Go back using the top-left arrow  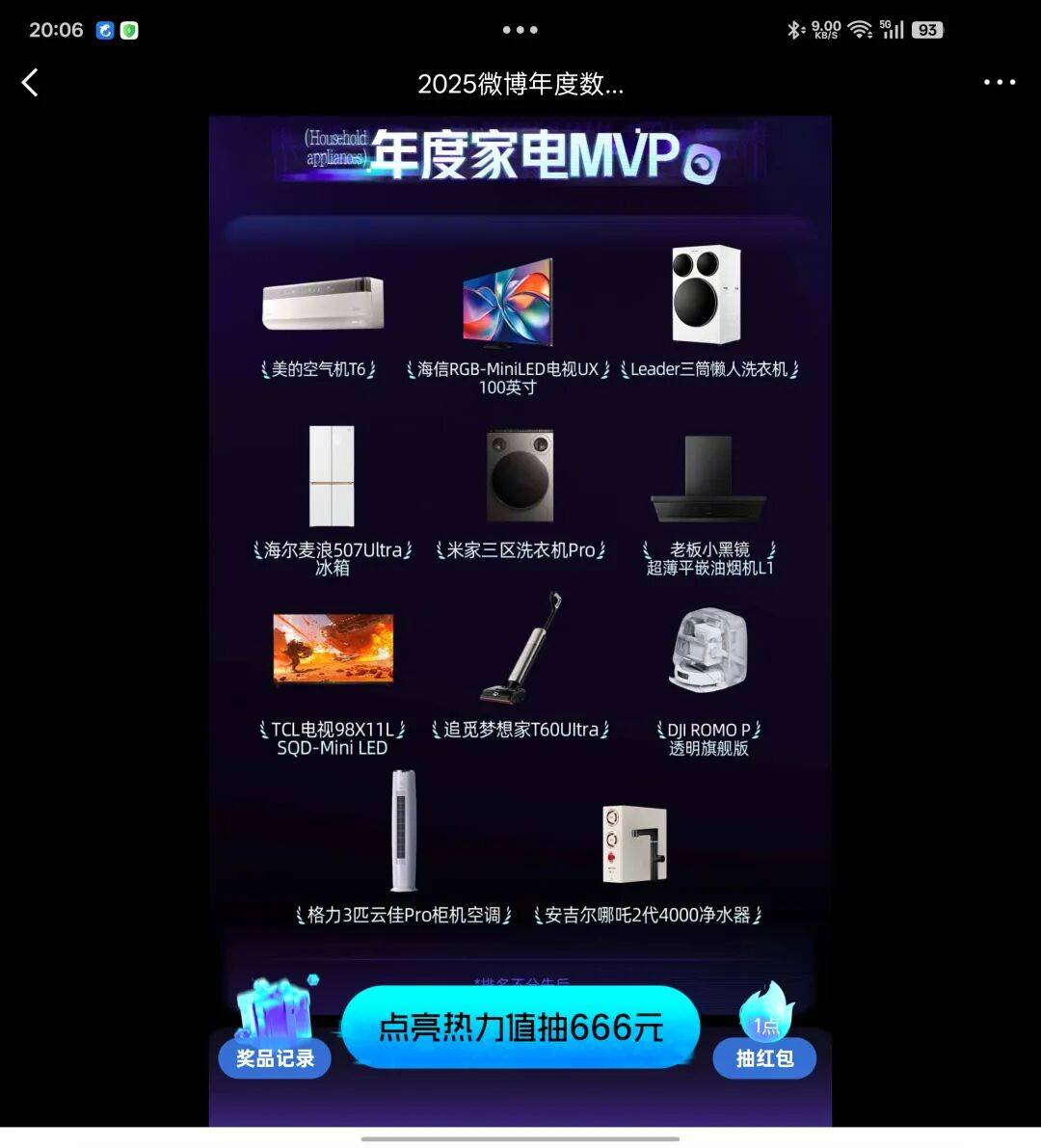tap(30, 83)
